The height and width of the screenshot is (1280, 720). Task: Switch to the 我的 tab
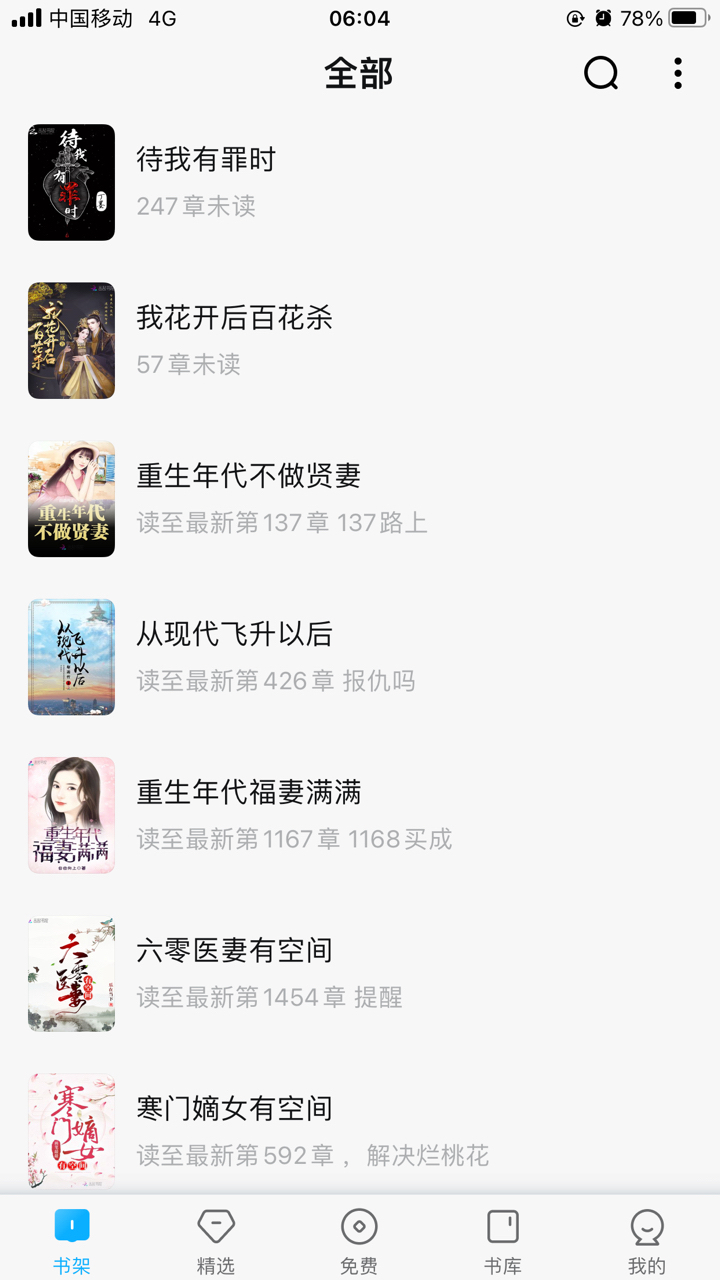pos(647,1240)
